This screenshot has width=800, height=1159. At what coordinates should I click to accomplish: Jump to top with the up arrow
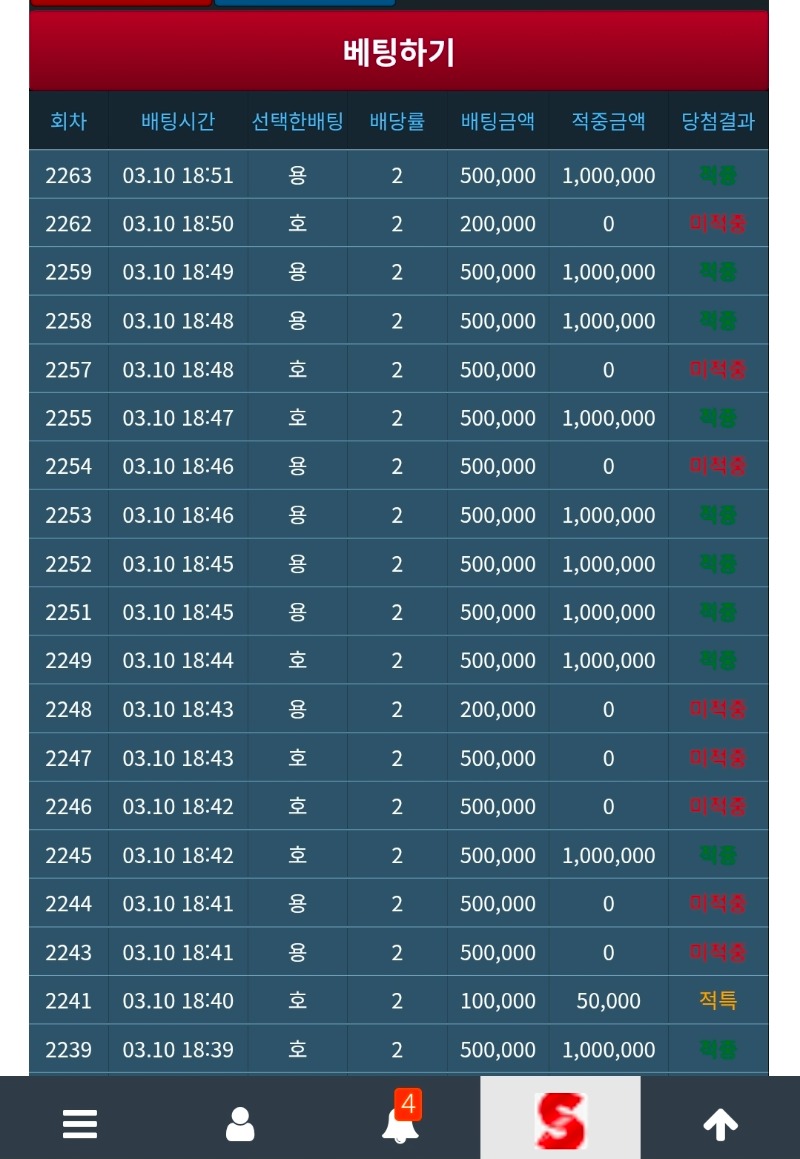(720, 1124)
